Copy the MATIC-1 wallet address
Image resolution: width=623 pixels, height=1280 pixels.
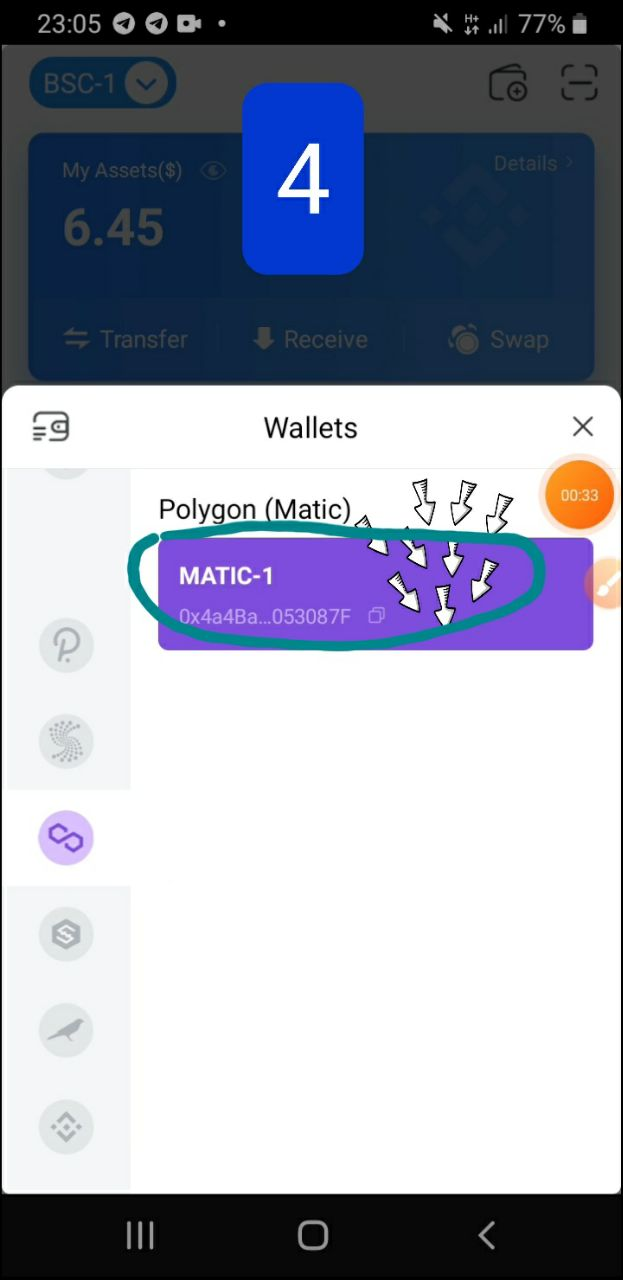[x=376, y=616]
